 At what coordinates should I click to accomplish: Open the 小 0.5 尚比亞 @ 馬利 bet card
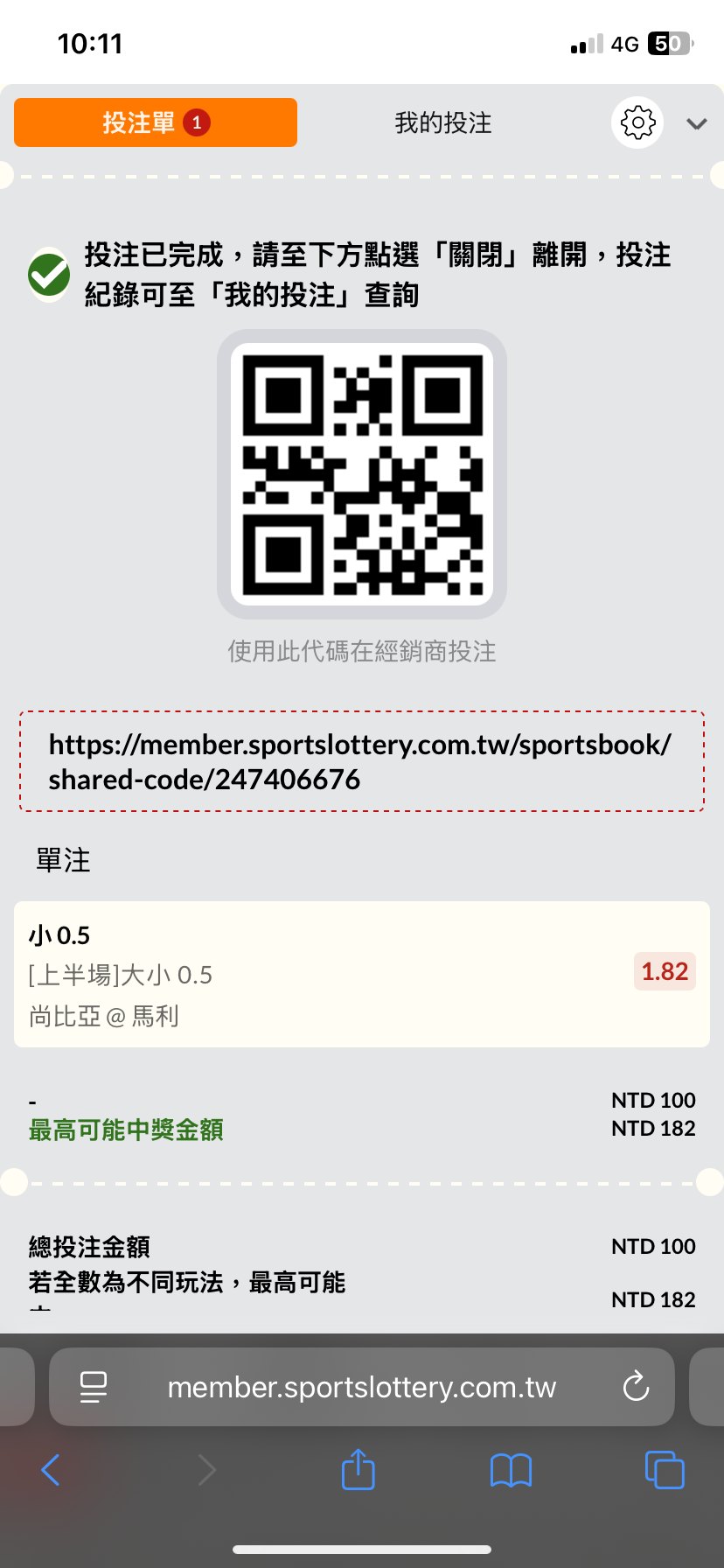pyautogui.click(x=362, y=974)
